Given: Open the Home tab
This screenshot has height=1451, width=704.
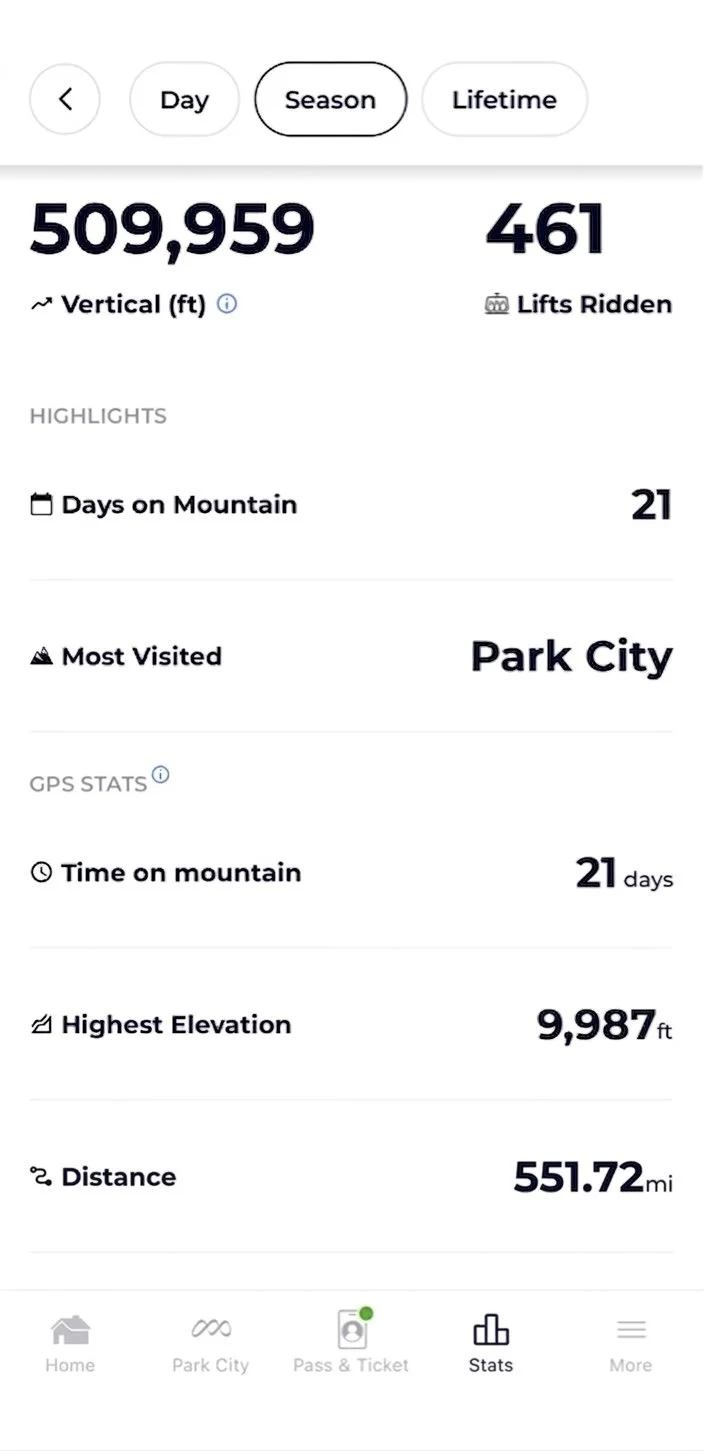Looking at the screenshot, I should [x=70, y=1343].
